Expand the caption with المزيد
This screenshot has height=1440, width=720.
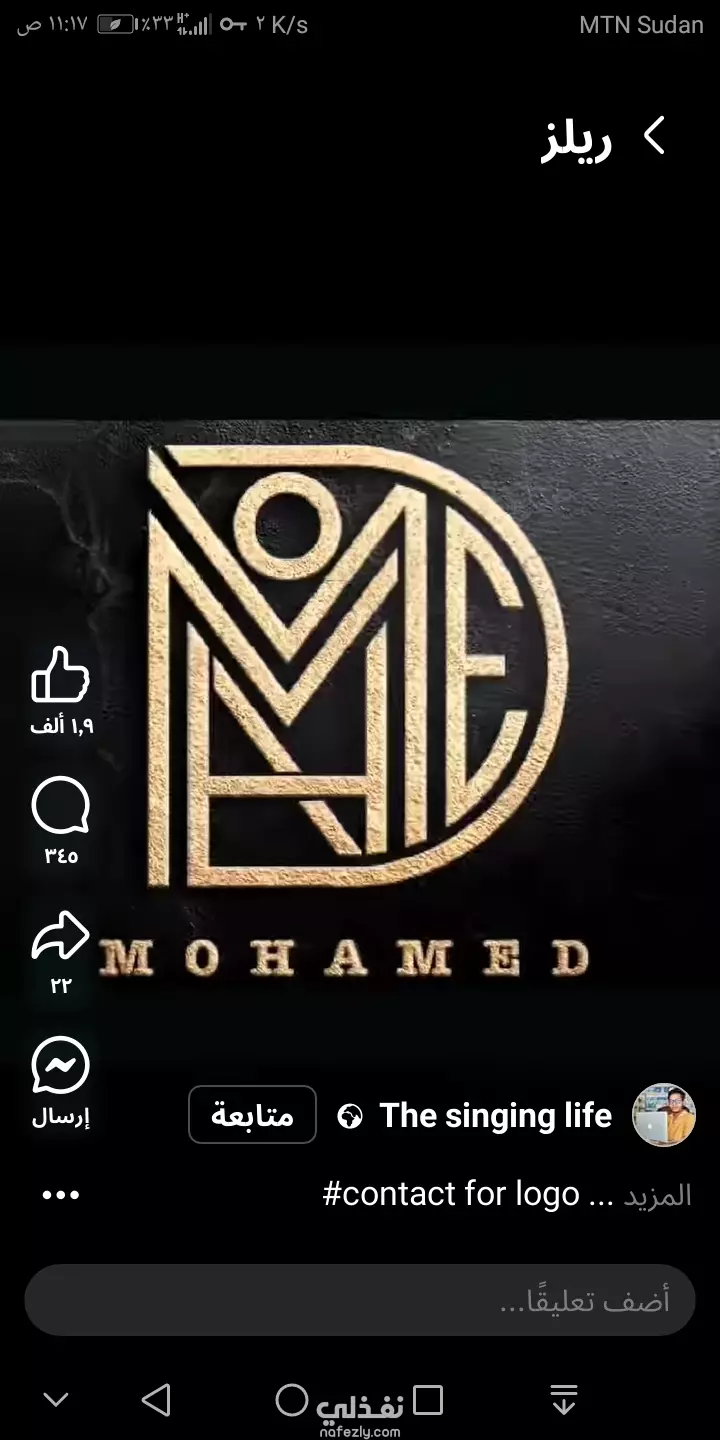coord(658,1195)
